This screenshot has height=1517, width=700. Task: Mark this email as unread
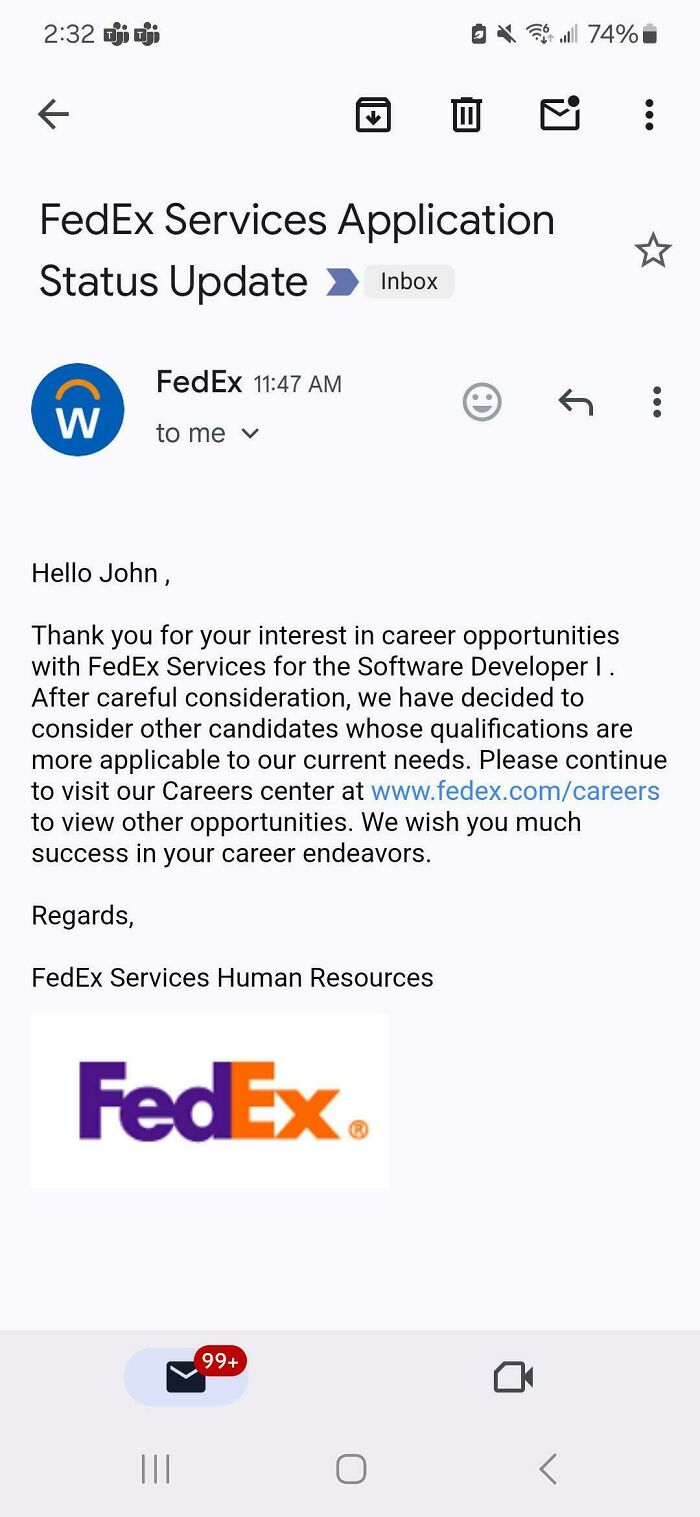point(560,114)
